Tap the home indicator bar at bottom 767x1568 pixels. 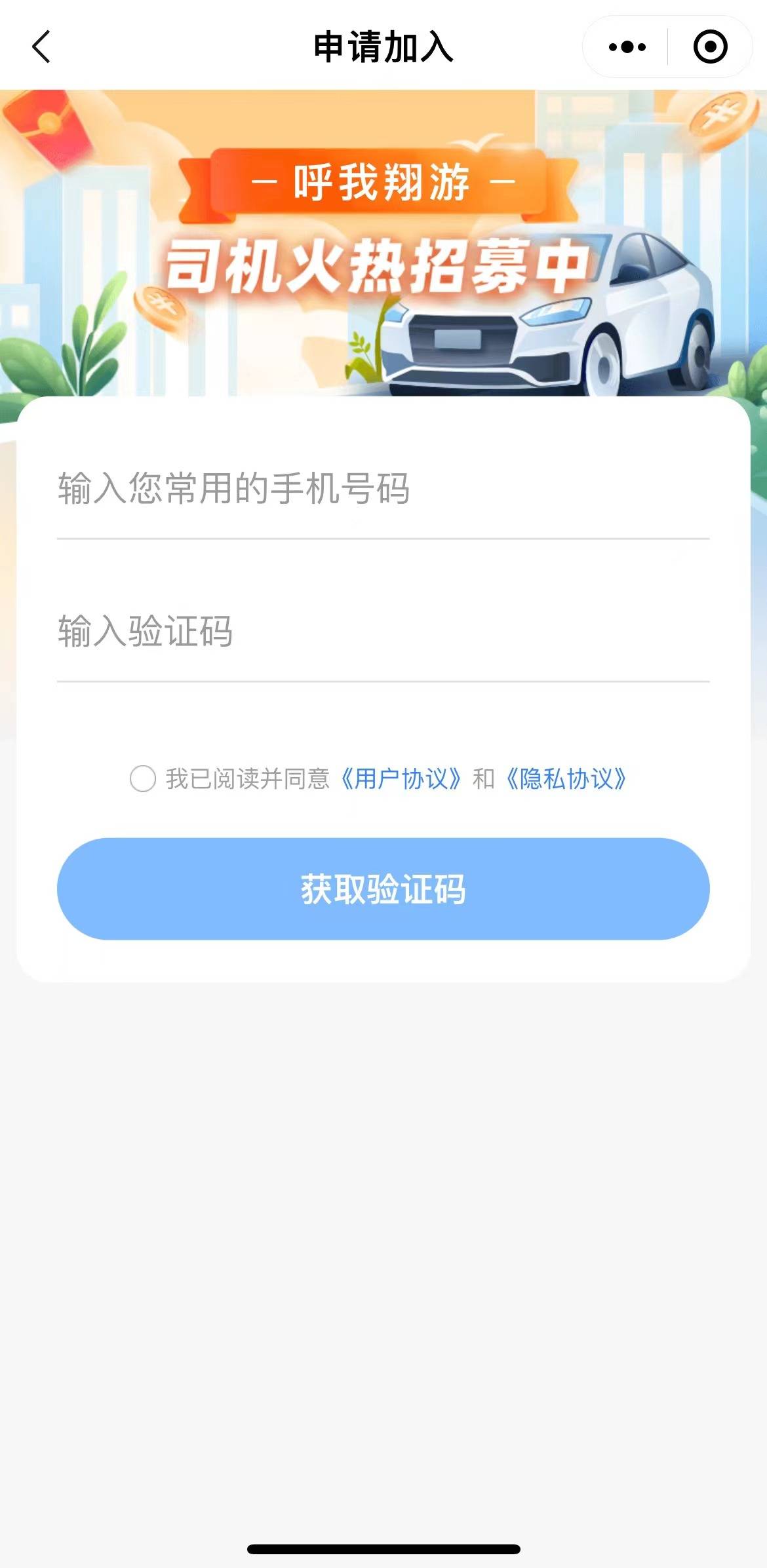[383, 1550]
